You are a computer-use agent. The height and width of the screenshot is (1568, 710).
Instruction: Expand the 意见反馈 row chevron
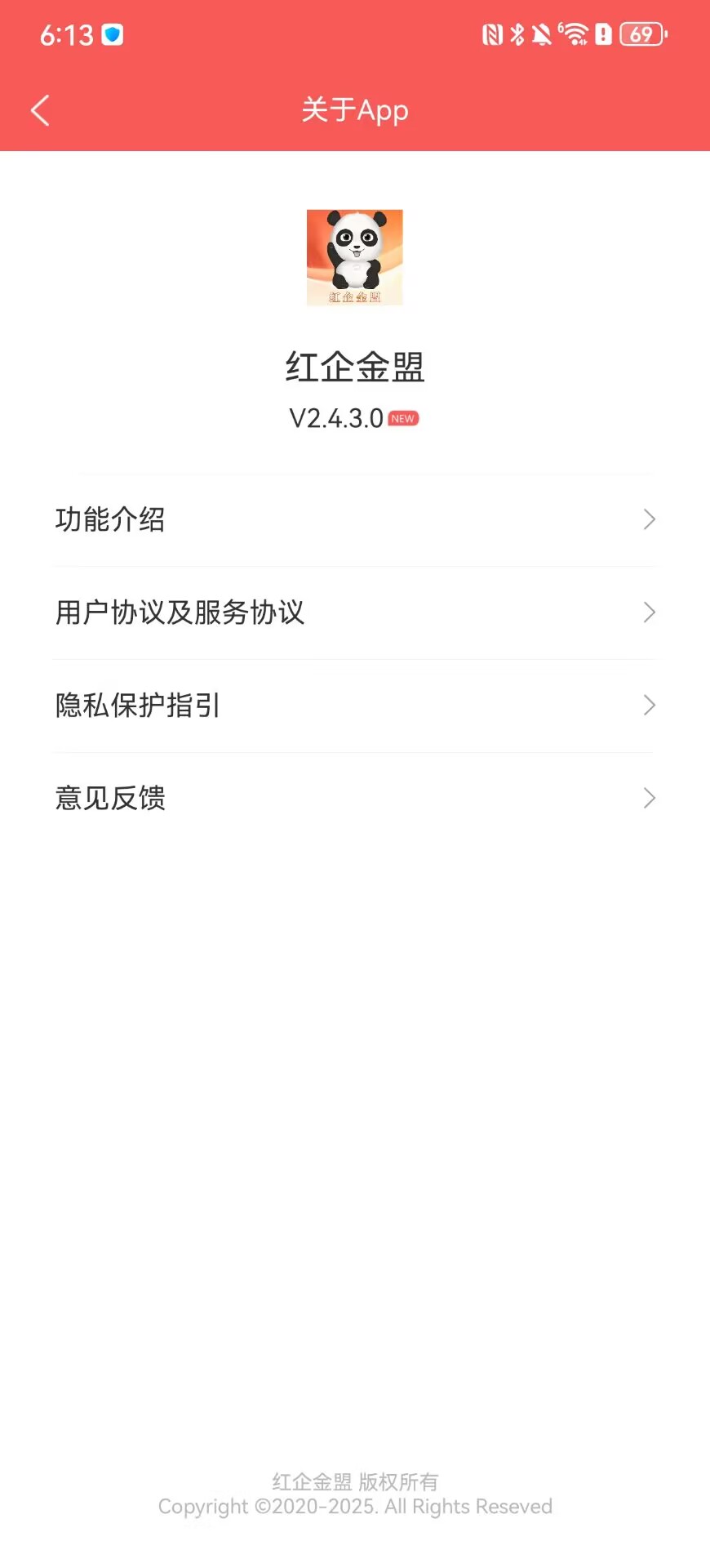[x=649, y=798]
